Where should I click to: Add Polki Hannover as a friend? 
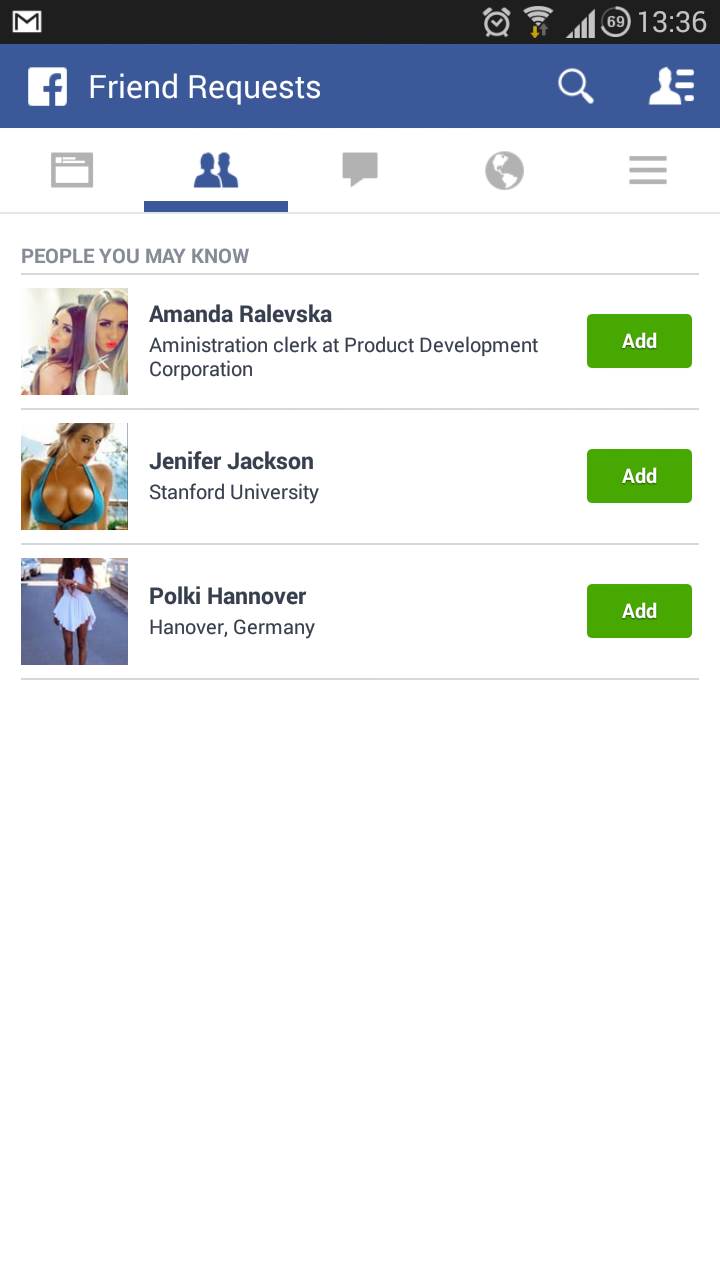point(639,611)
